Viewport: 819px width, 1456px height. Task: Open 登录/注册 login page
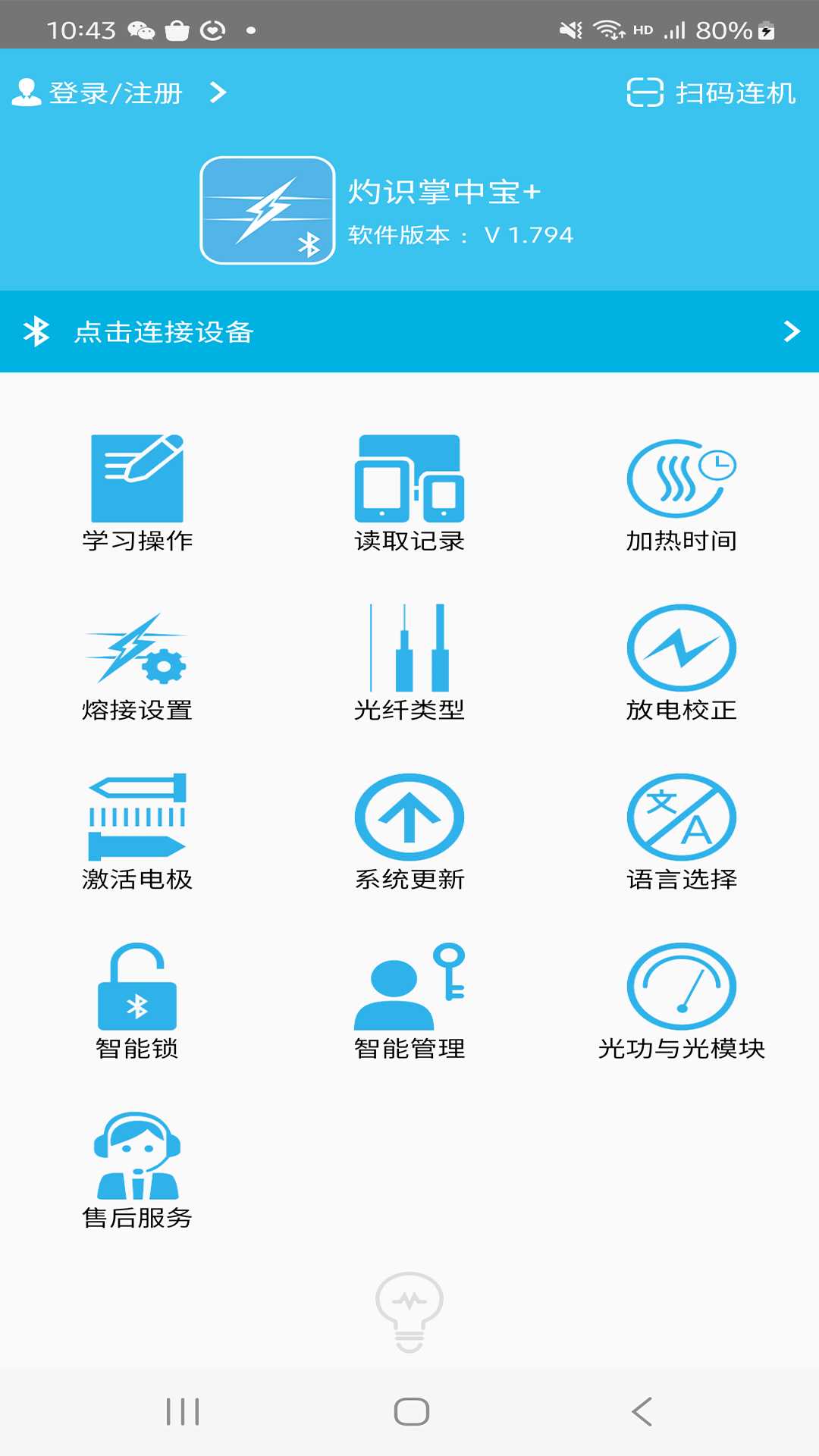coord(115,93)
